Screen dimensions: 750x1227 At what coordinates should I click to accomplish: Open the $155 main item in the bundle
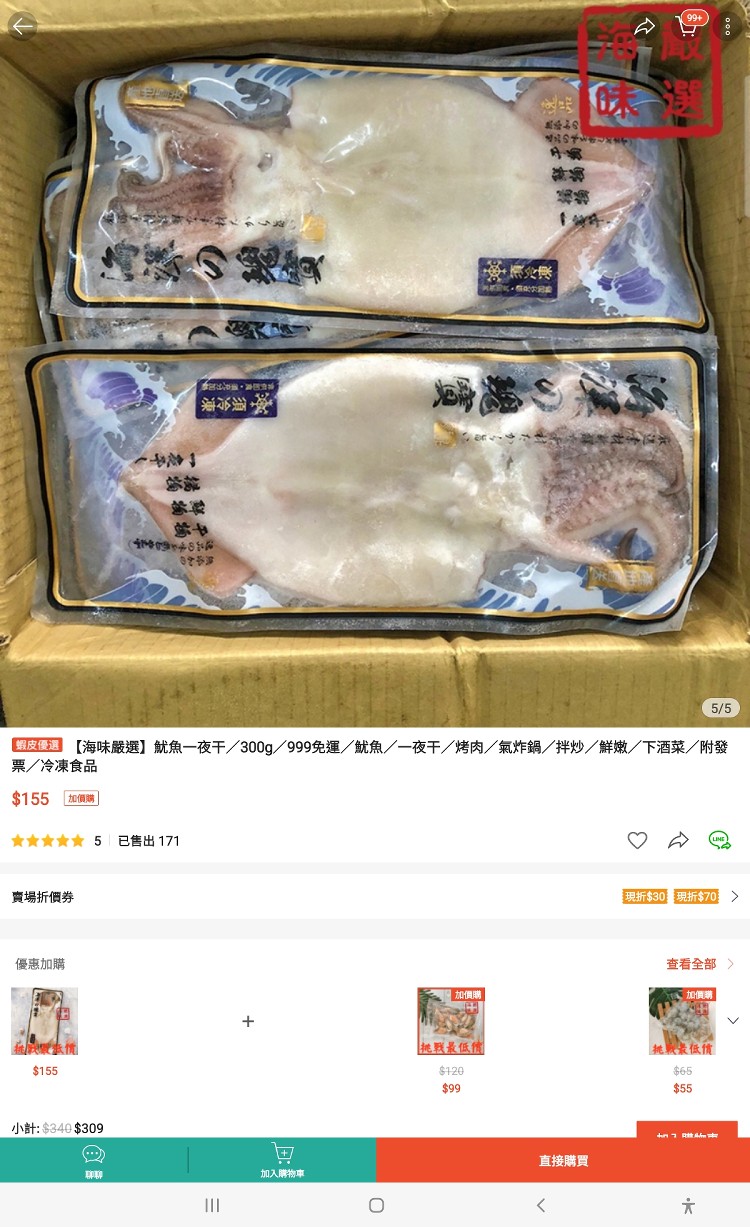click(45, 1021)
